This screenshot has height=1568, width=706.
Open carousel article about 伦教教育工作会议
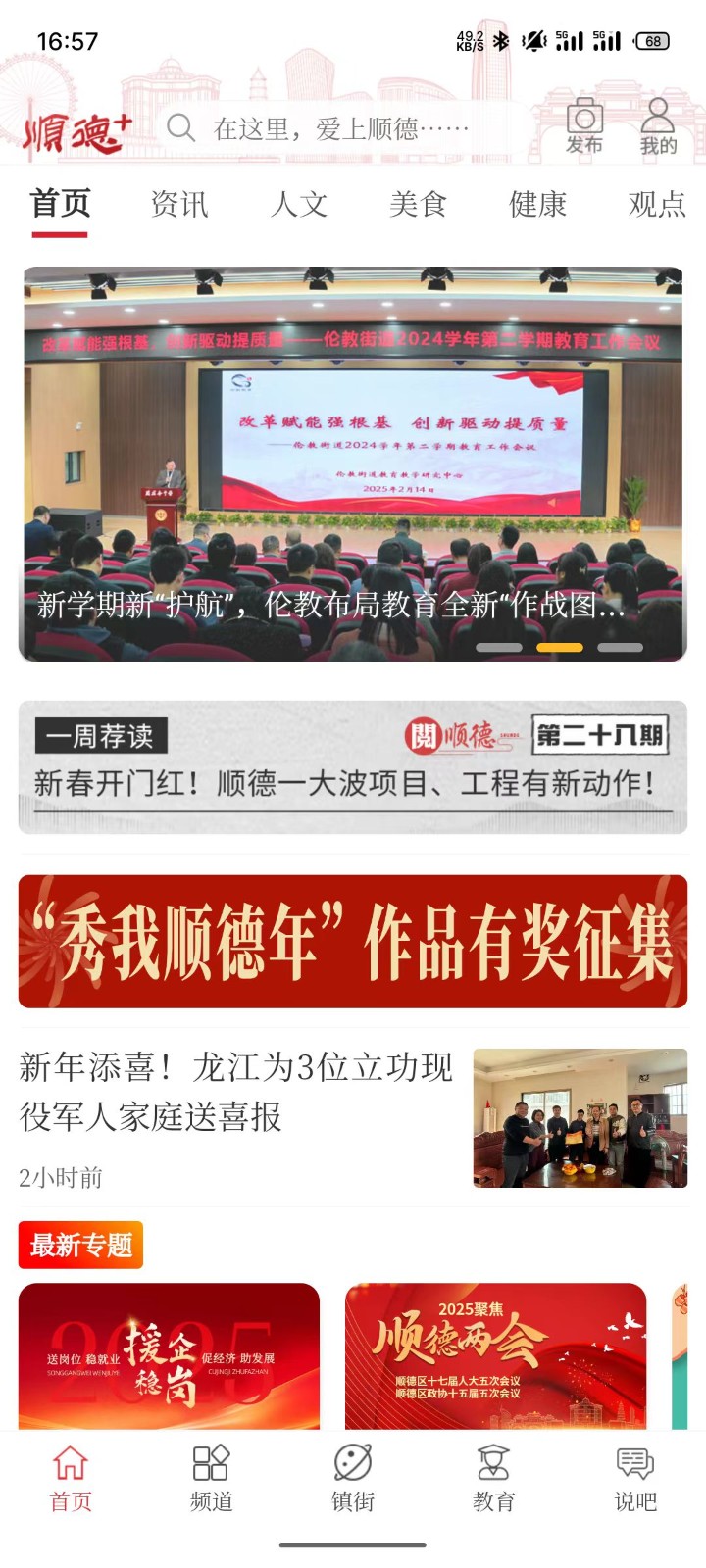pyautogui.click(x=353, y=463)
